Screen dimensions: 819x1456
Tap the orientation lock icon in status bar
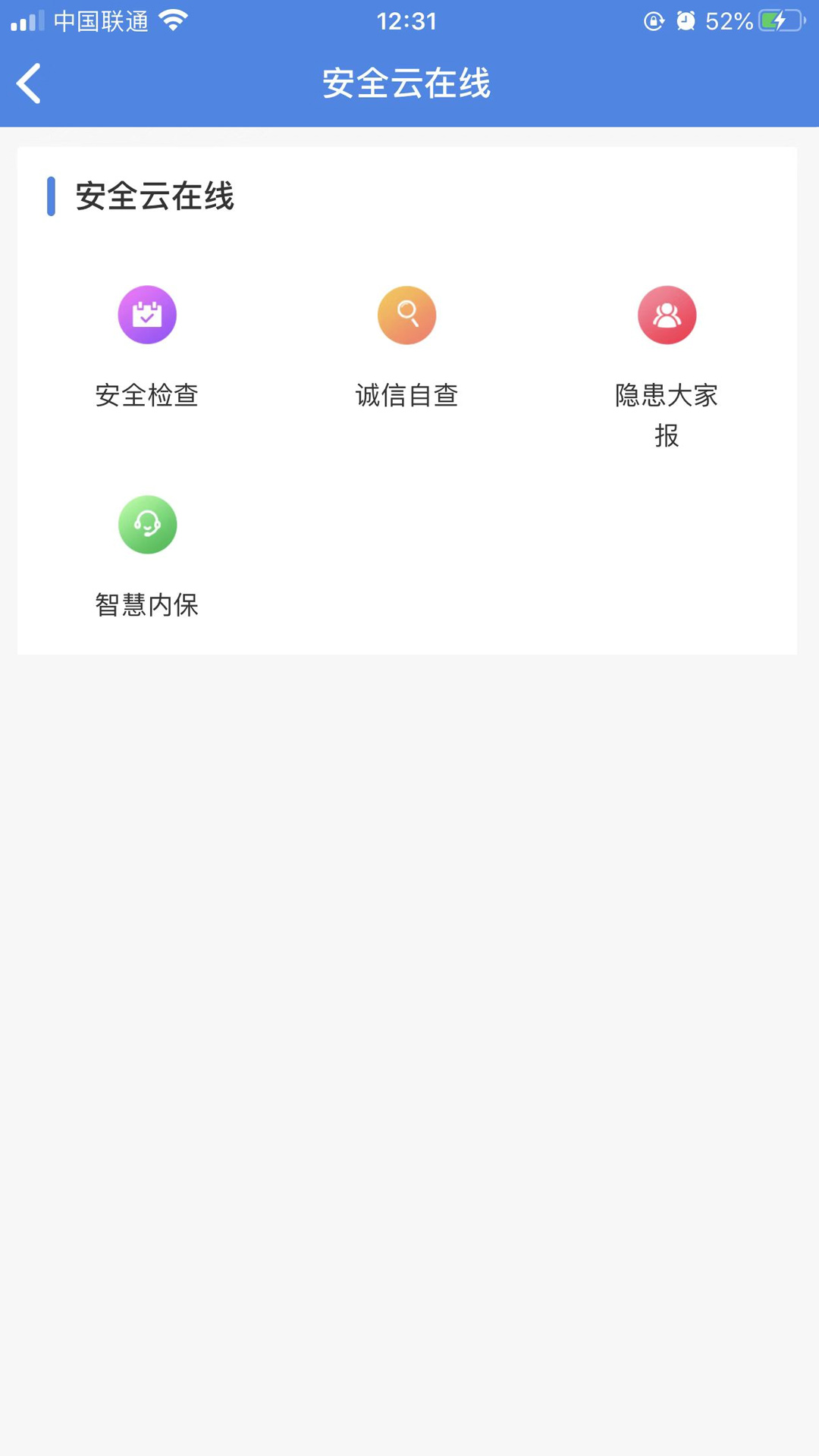[652, 21]
